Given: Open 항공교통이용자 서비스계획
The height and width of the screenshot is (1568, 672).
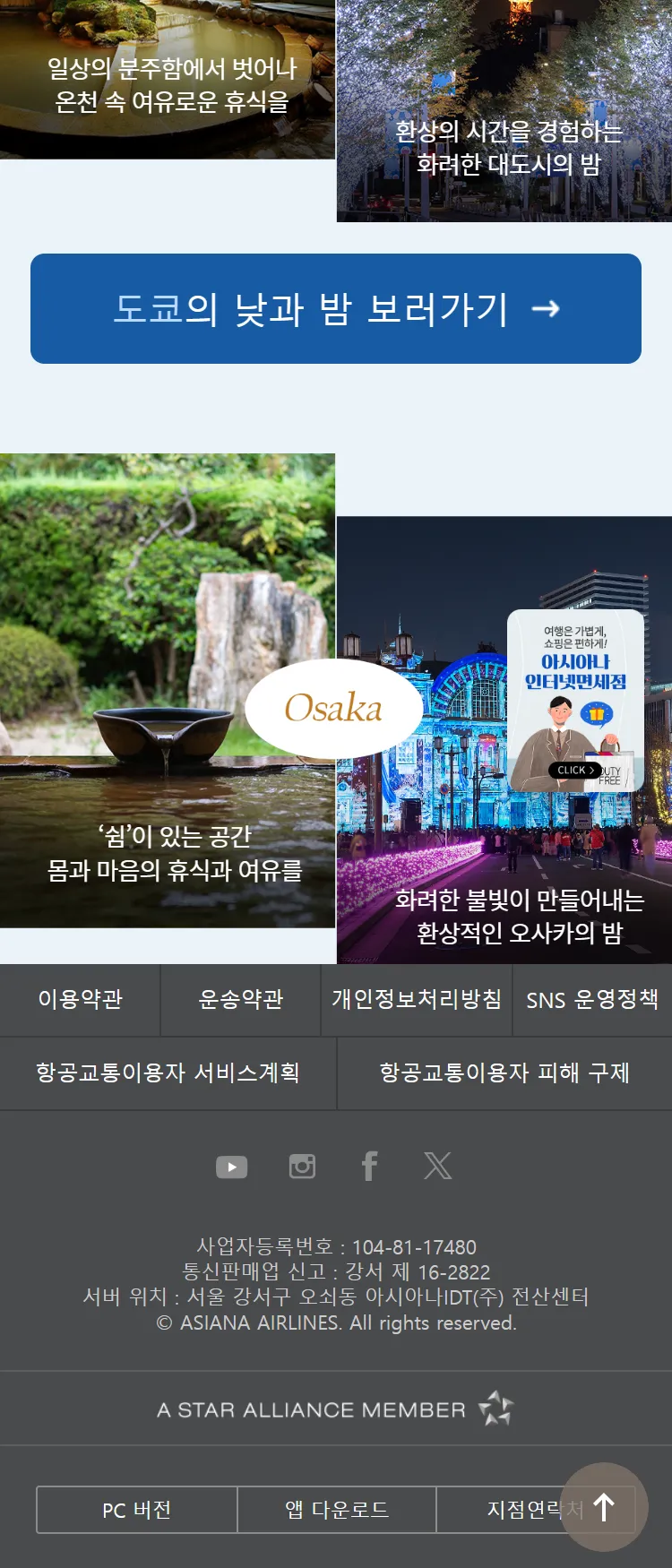Looking at the screenshot, I should 168,1073.
